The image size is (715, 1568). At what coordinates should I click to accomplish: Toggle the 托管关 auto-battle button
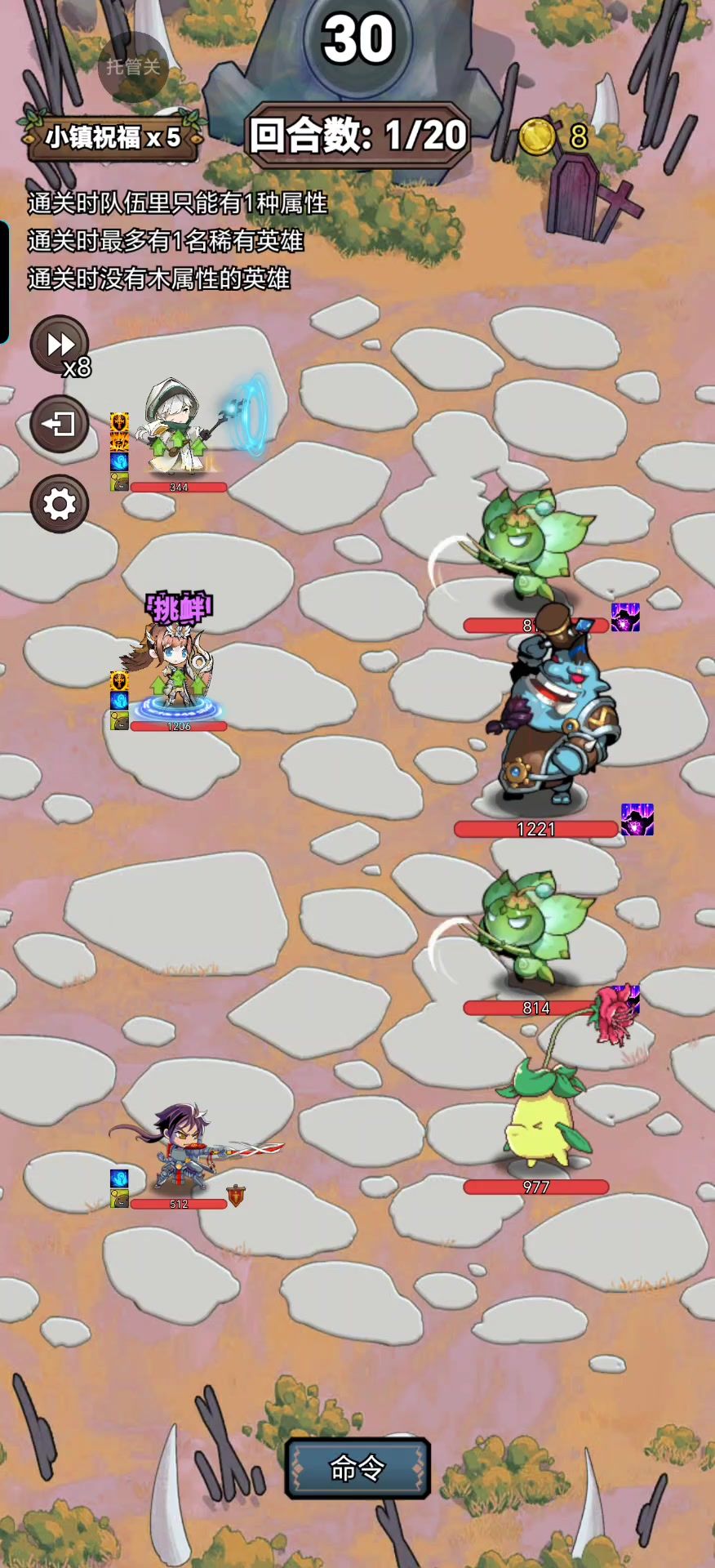tap(133, 66)
